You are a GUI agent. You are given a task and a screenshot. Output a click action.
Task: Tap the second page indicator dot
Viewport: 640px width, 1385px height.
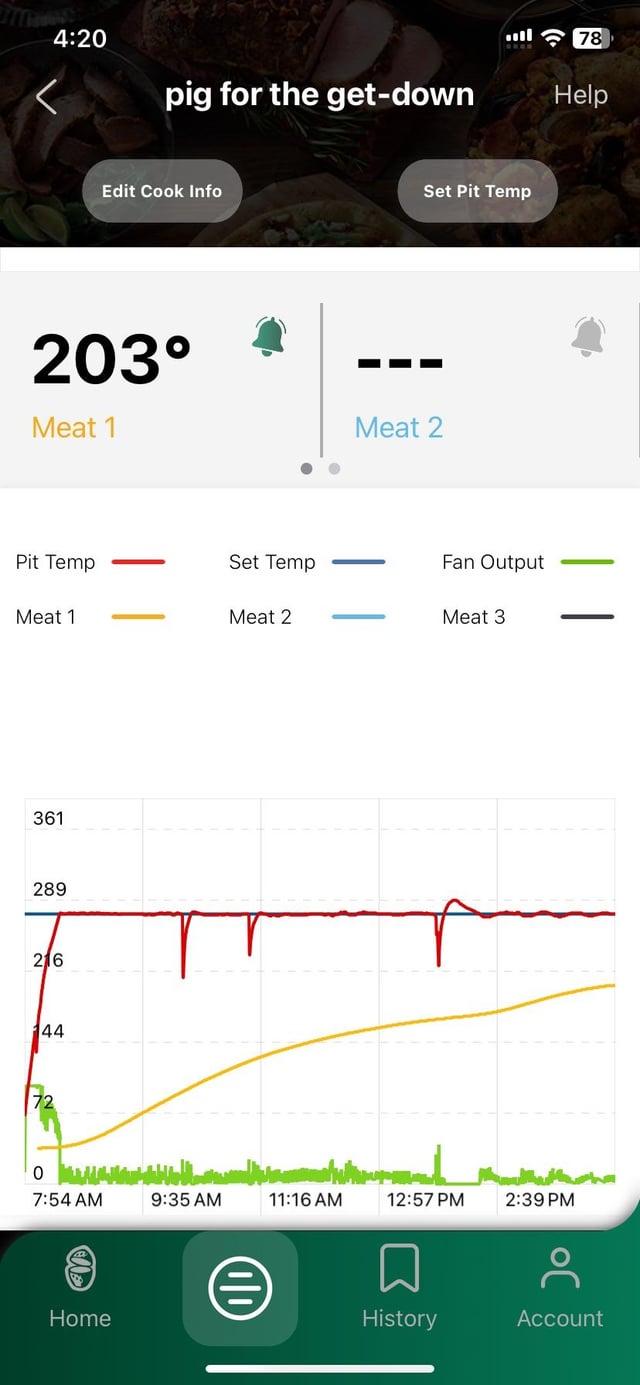click(x=334, y=468)
